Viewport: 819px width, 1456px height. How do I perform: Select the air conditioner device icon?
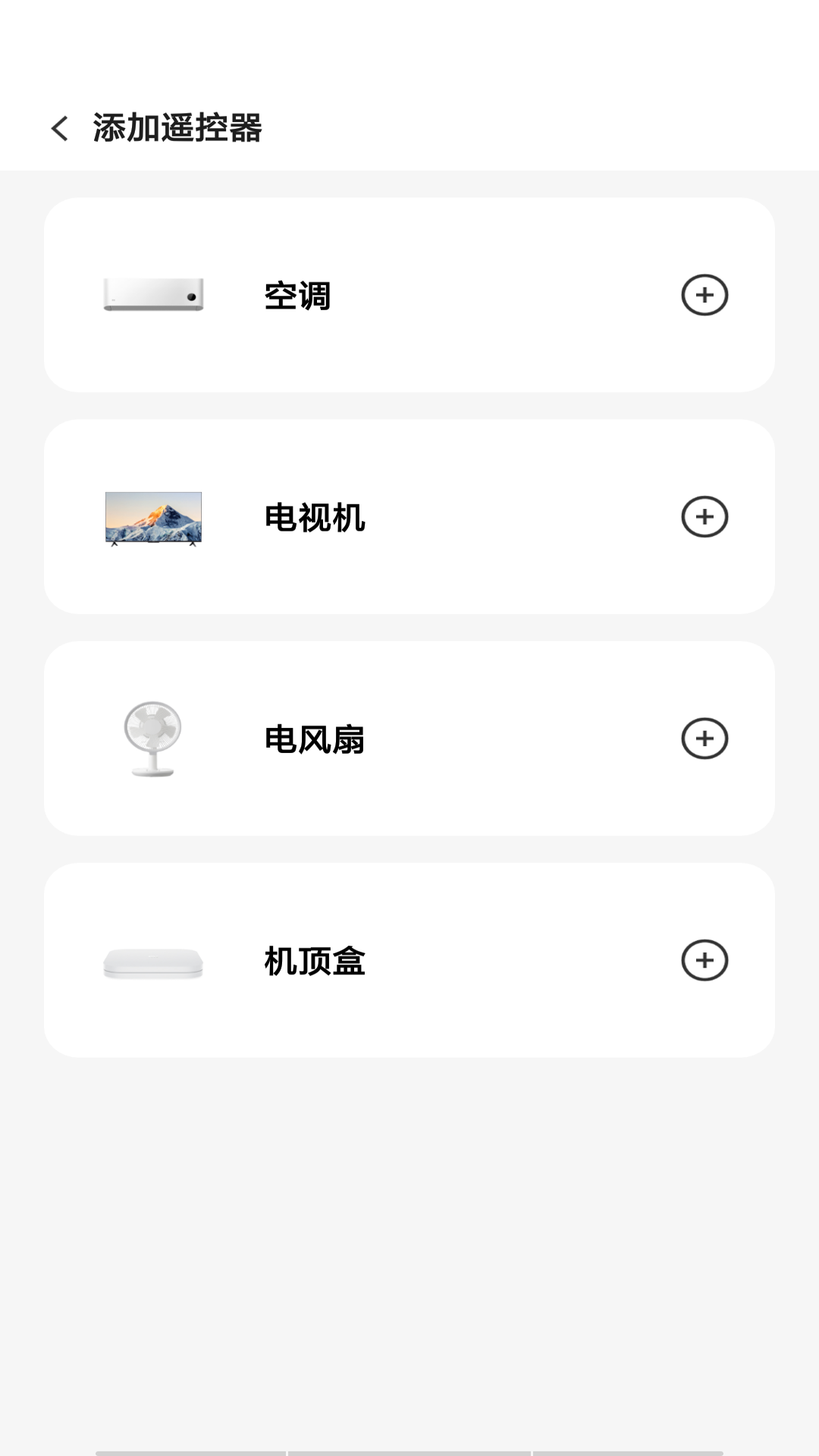(152, 296)
